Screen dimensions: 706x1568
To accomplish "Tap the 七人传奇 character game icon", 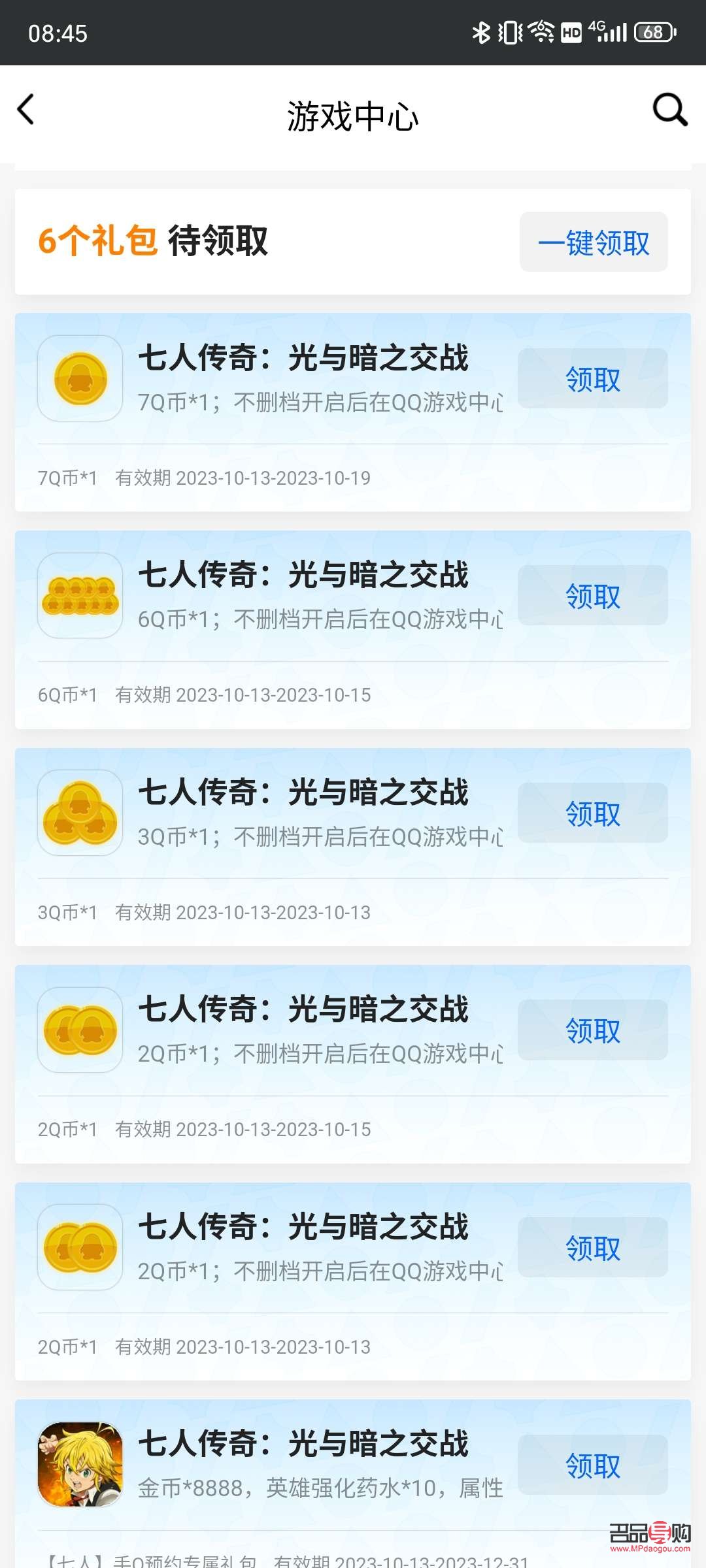I will [x=79, y=1462].
